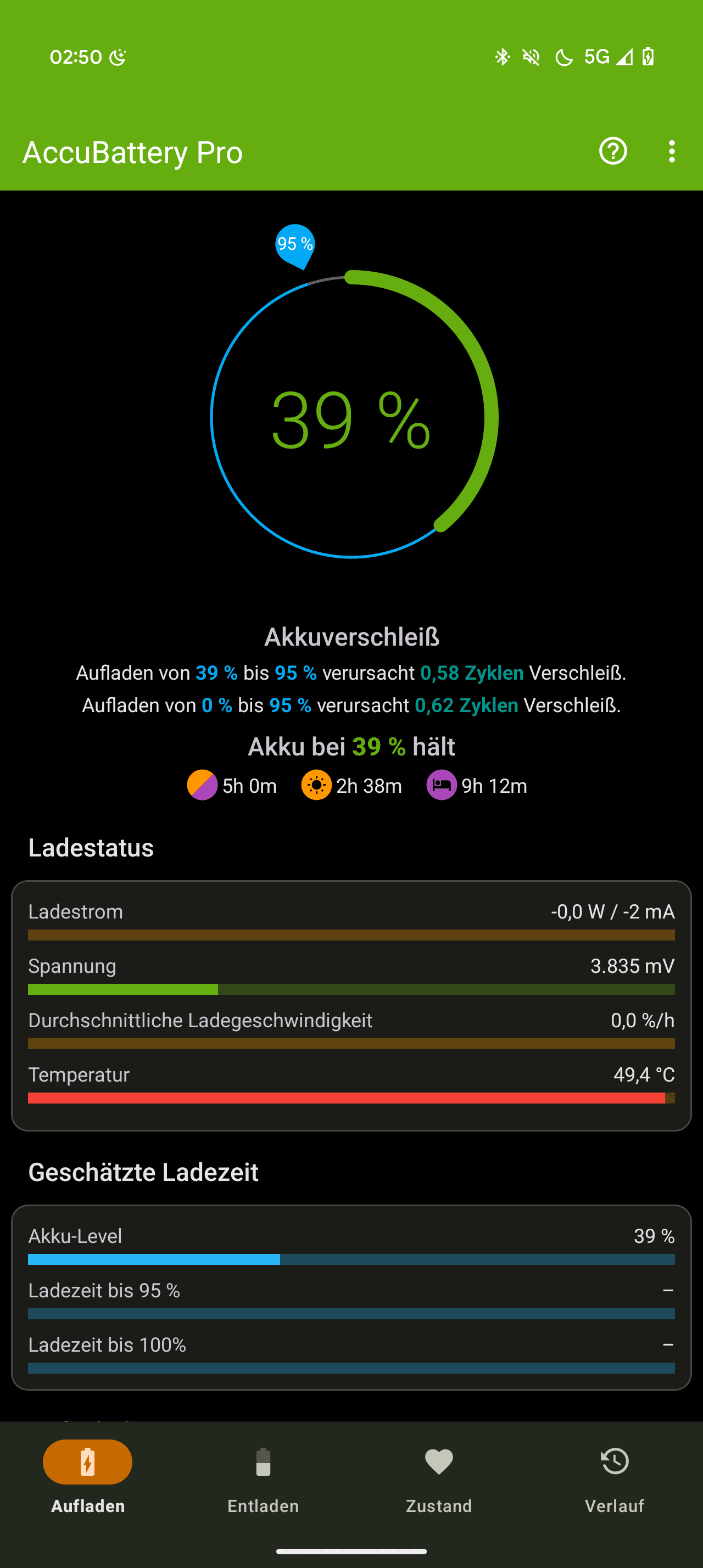Screen dimensions: 703x1568
Task: Open the help question mark icon
Action: click(x=612, y=151)
